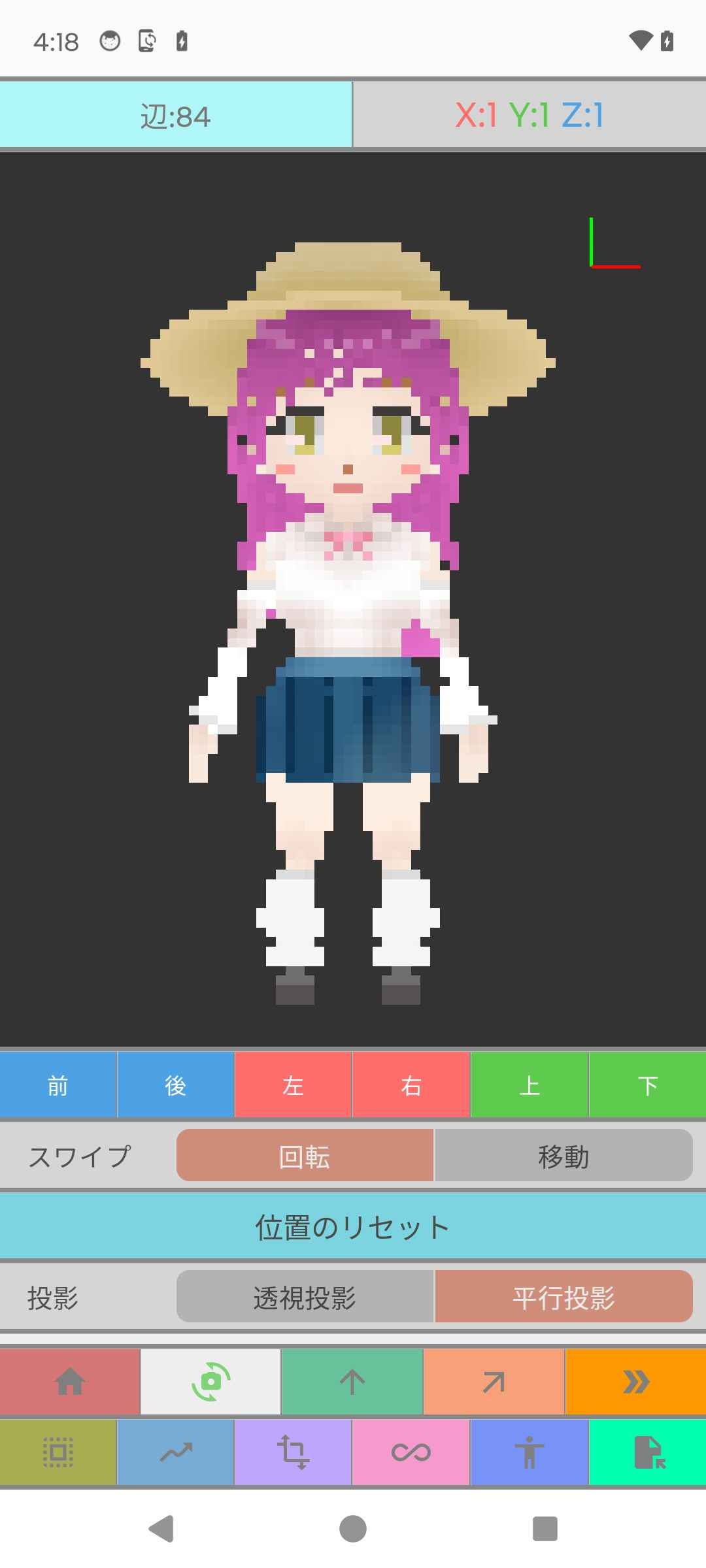The width and height of the screenshot is (706, 1568).
Task: Choose 平行投影 parallel projection
Action: (563, 1298)
